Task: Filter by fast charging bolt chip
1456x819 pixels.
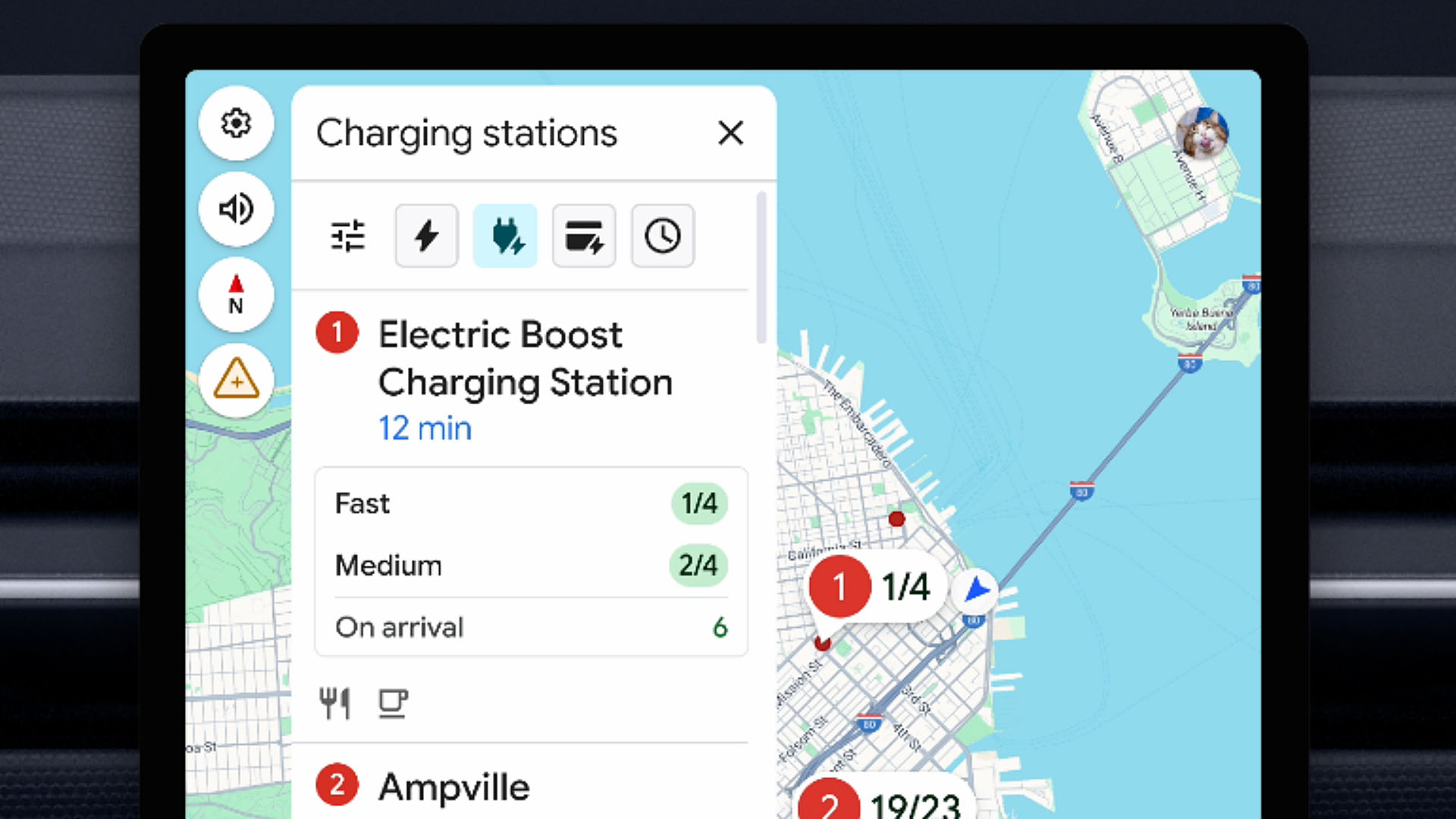Action: click(x=426, y=236)
